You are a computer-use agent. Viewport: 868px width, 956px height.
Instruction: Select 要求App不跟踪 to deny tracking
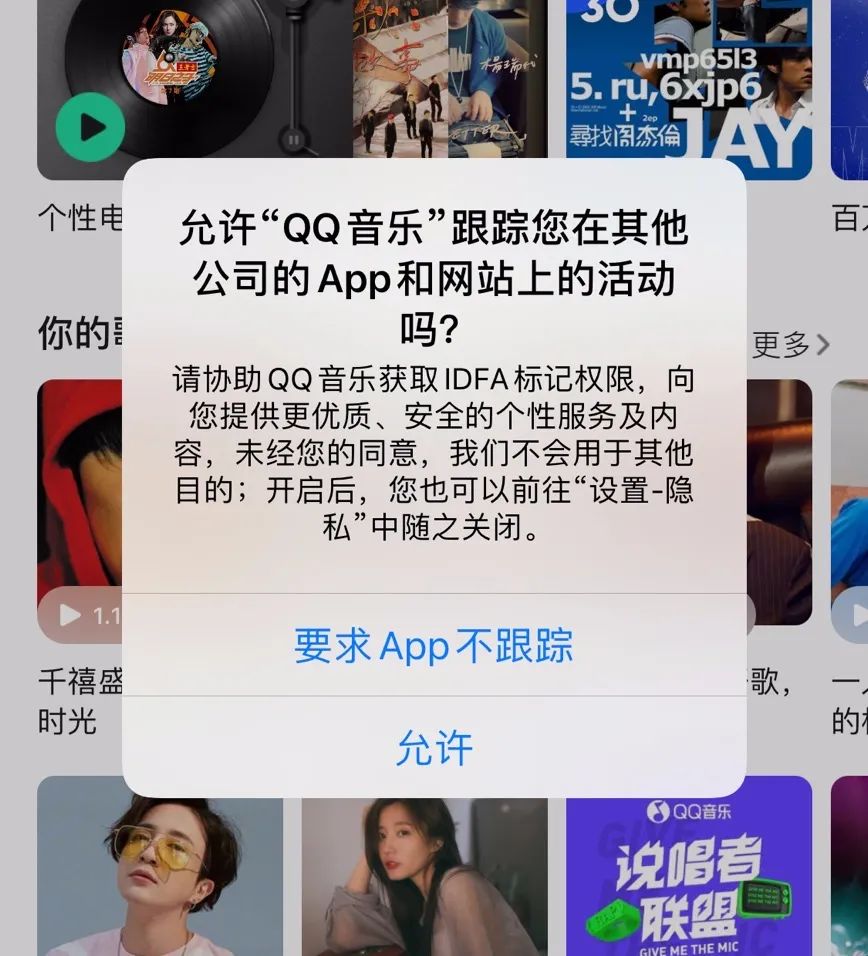point(434,647)
